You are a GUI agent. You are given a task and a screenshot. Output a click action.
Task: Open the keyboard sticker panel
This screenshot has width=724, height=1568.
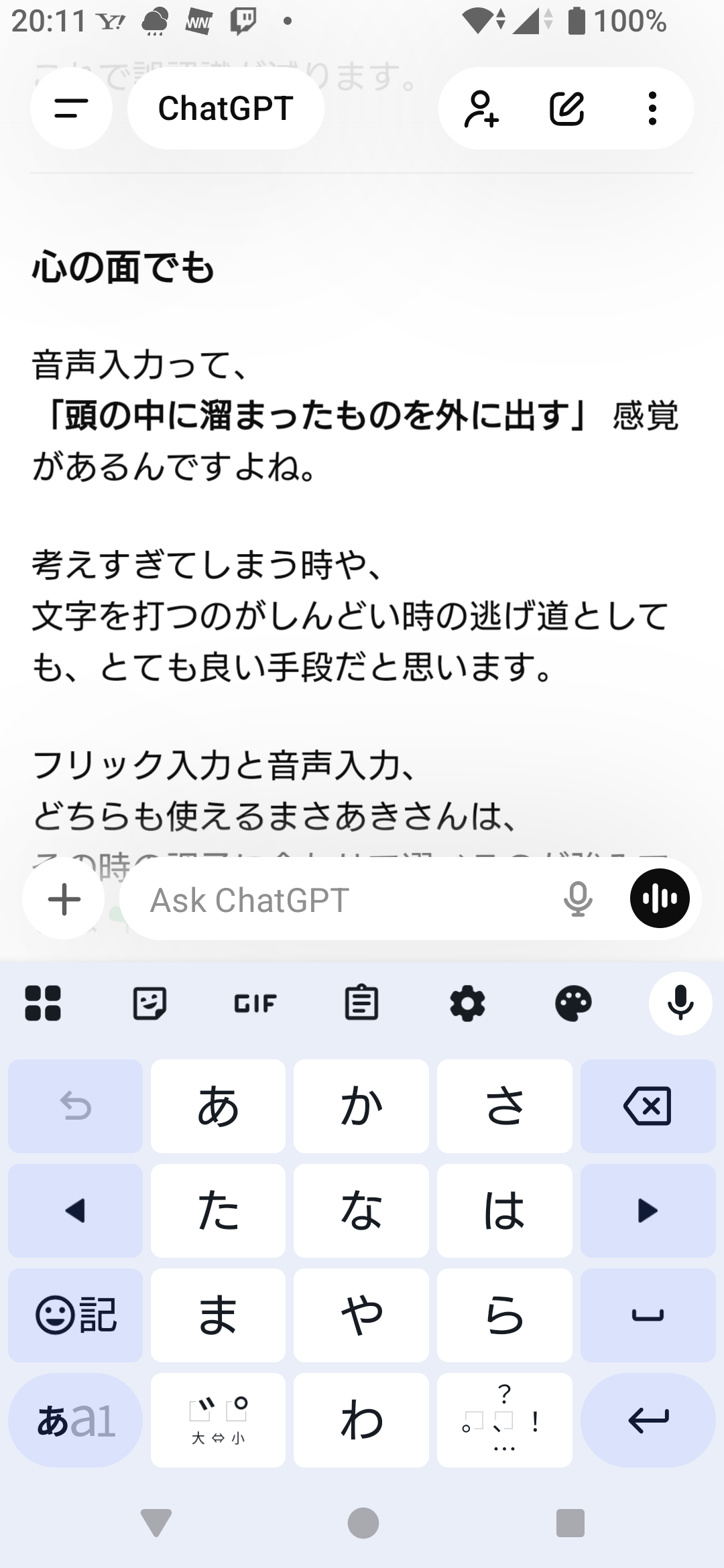tap(149, 1003)
